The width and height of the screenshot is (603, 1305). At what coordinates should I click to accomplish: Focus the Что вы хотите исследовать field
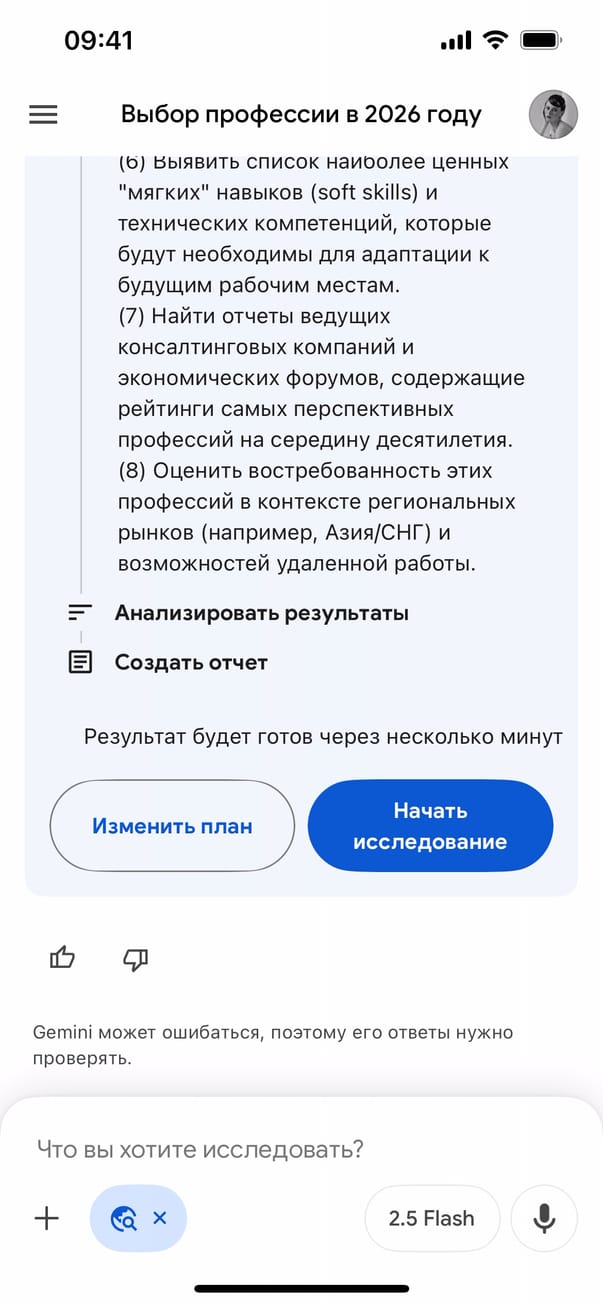[300, 1149]
